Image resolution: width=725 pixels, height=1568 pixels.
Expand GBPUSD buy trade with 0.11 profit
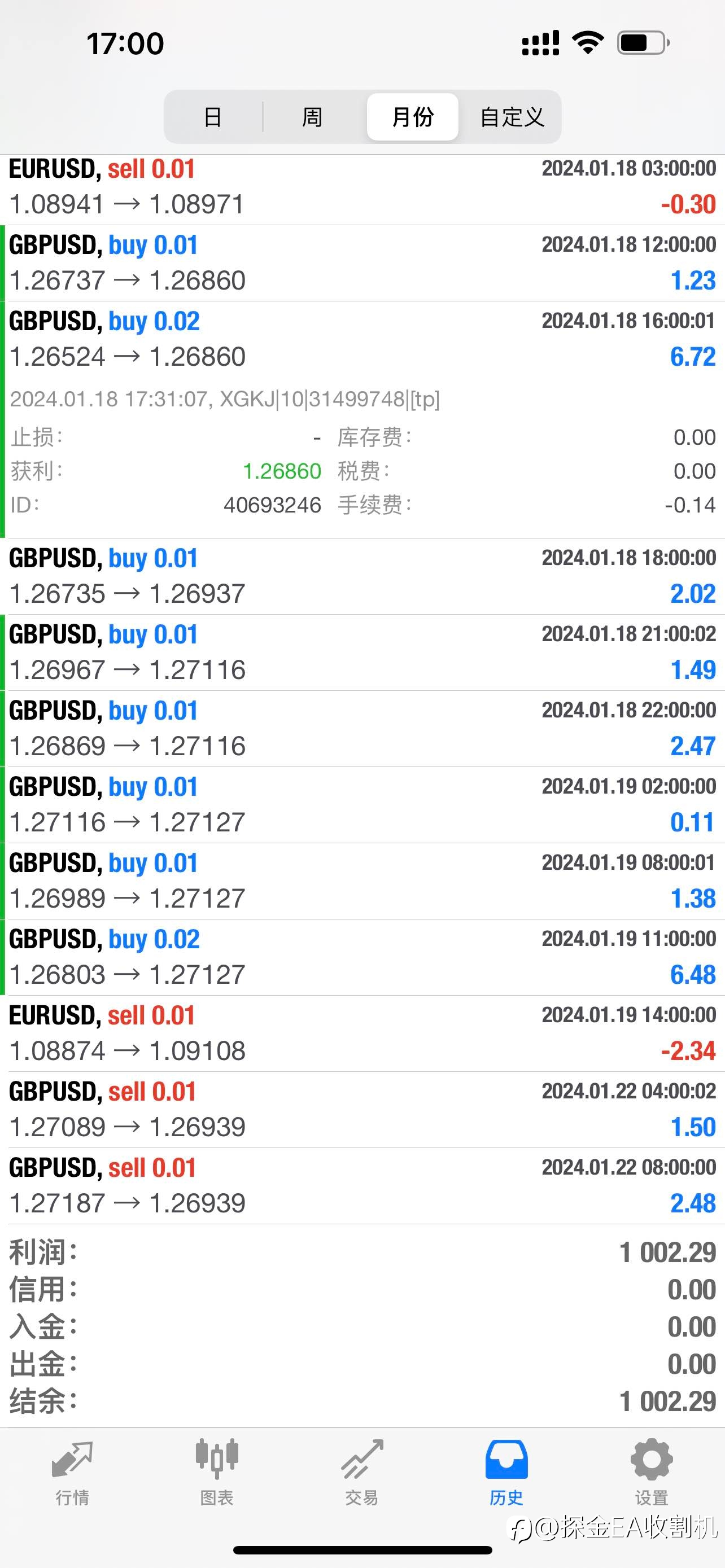coord(362,805)
